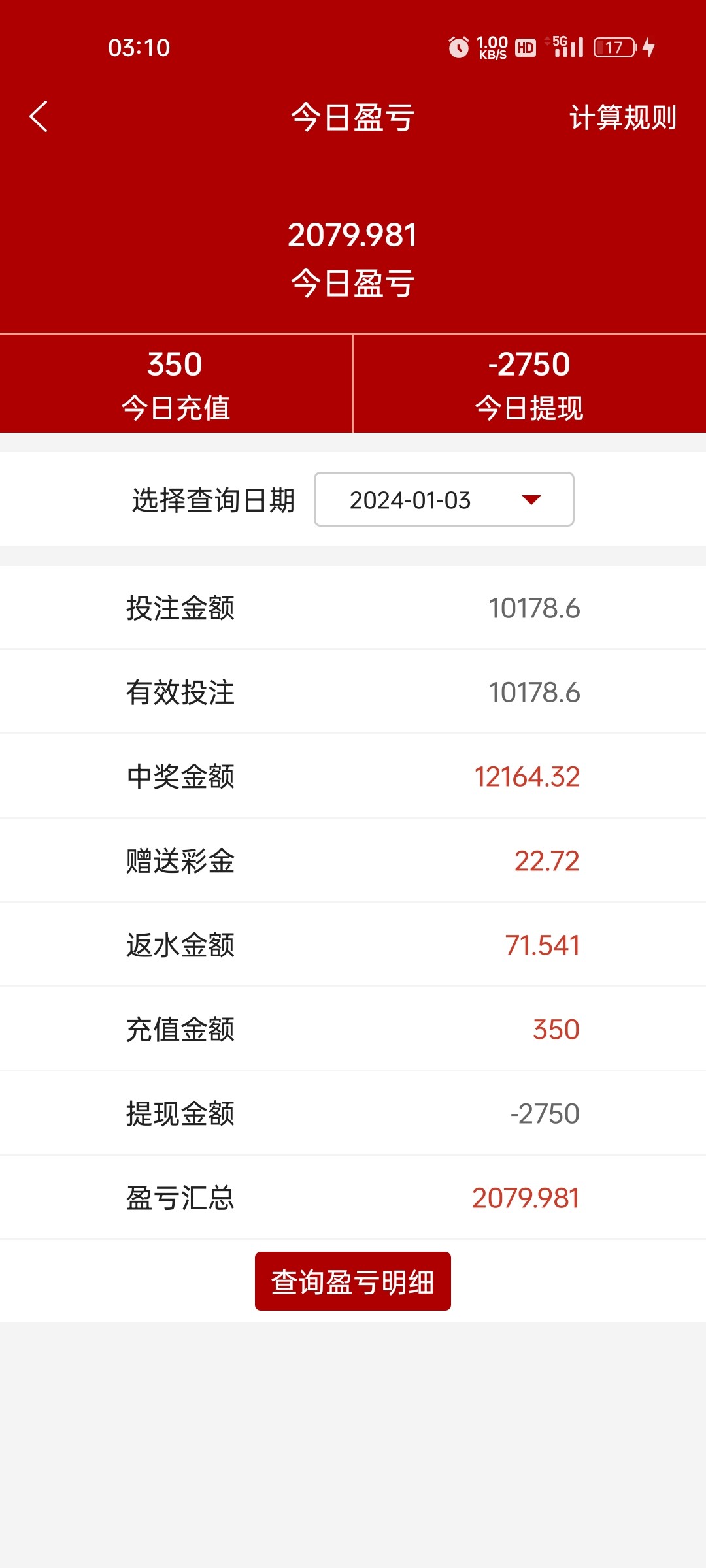Image resolution: width=706 pixels, height=1568 pixels.
Task: Open 计算规则 calculation rules
Action: 622,118
